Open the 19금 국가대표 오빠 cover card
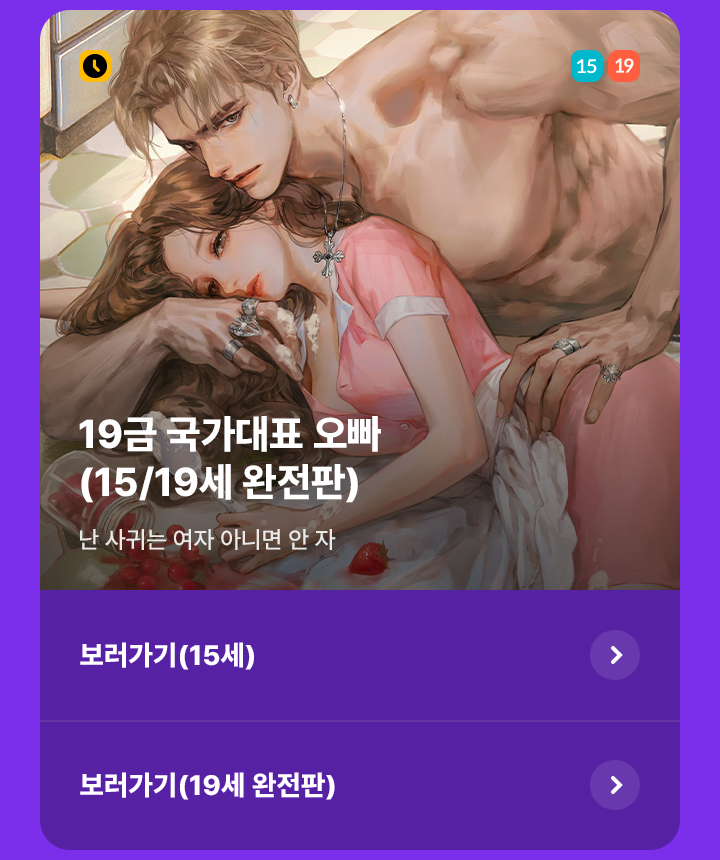This screenshot has height=860, width=720. [x=360, y=300]
